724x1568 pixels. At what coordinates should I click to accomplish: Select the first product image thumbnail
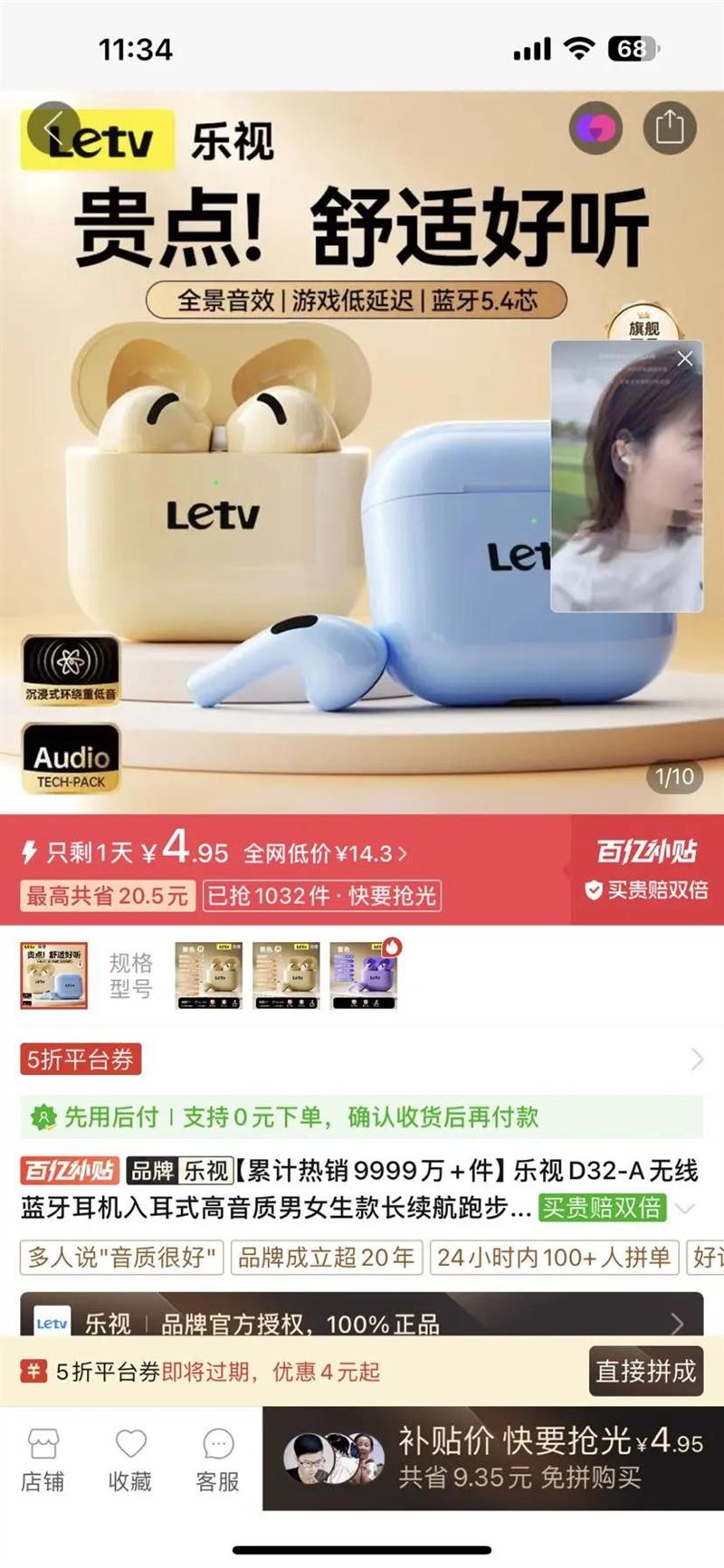click(x=54, y=975)
